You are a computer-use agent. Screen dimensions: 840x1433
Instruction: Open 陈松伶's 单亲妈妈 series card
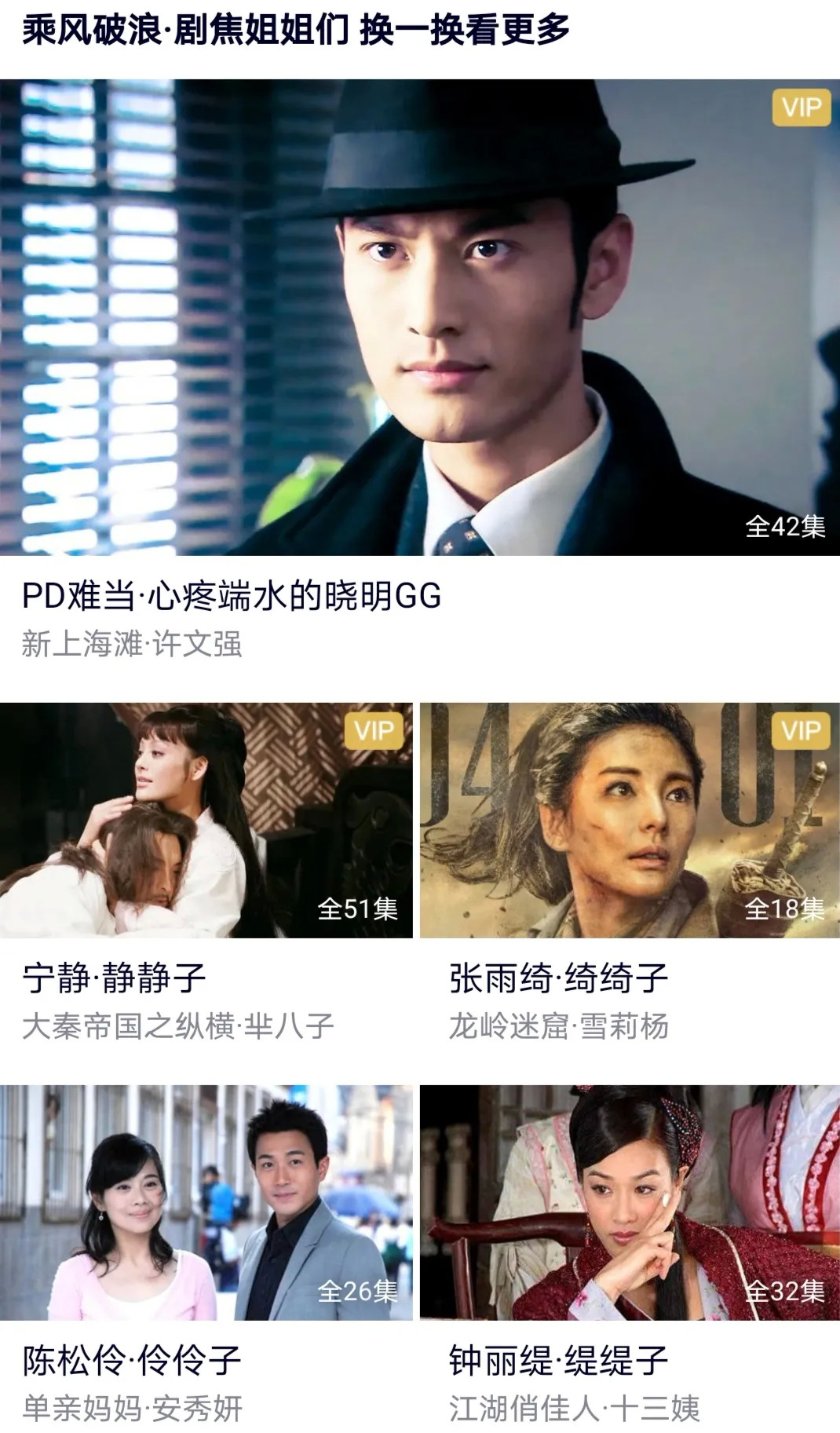tap(206, 1203)
